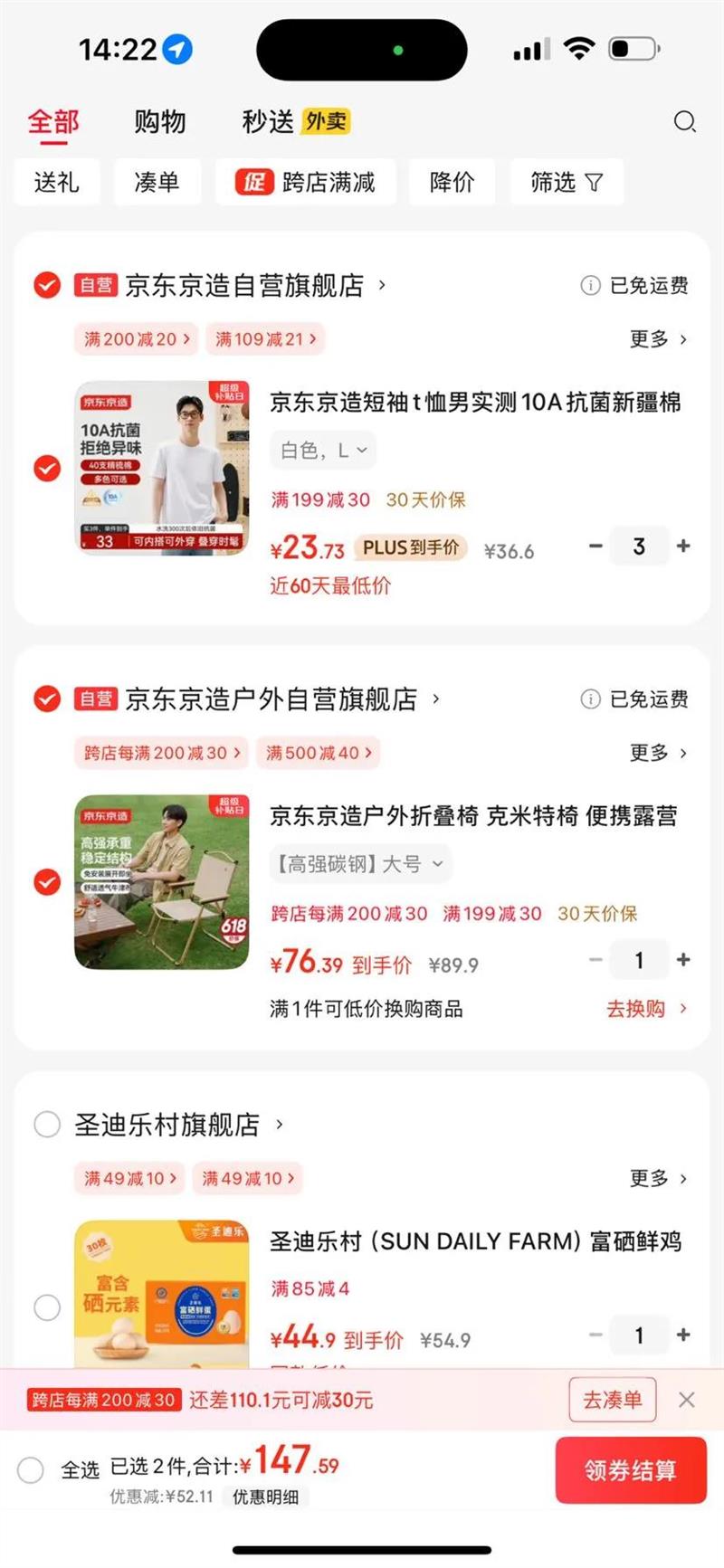Increase quantity of 京东京造短袖t恤

point(683,546)
